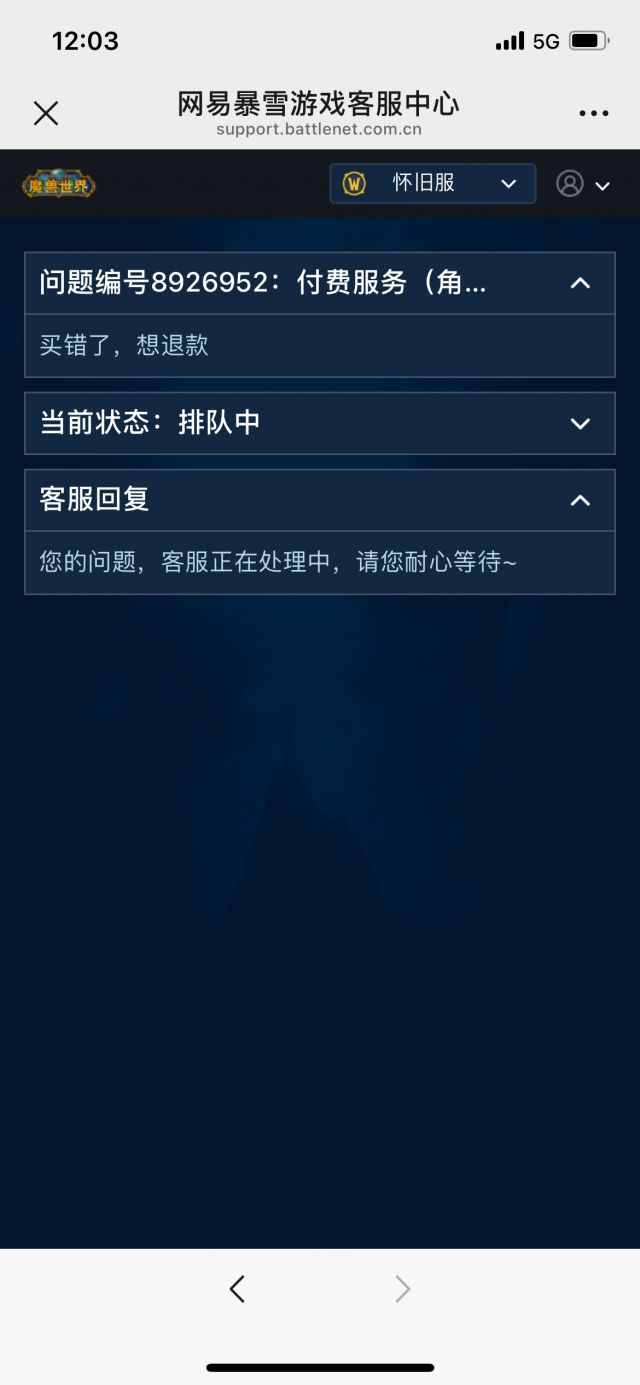Tap the World of Warcraft logo

click(x=59, y=185)
